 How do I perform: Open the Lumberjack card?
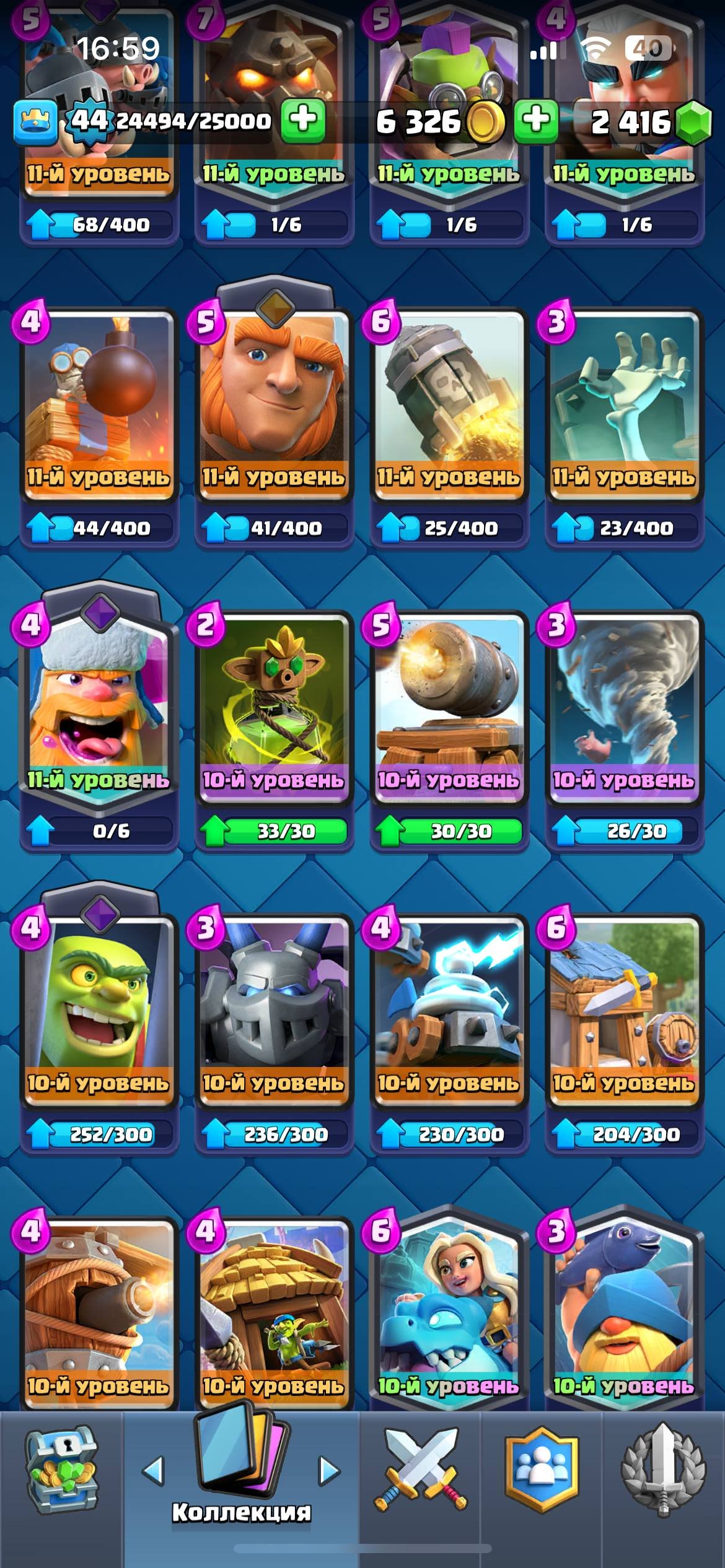(x=98, y=700)
